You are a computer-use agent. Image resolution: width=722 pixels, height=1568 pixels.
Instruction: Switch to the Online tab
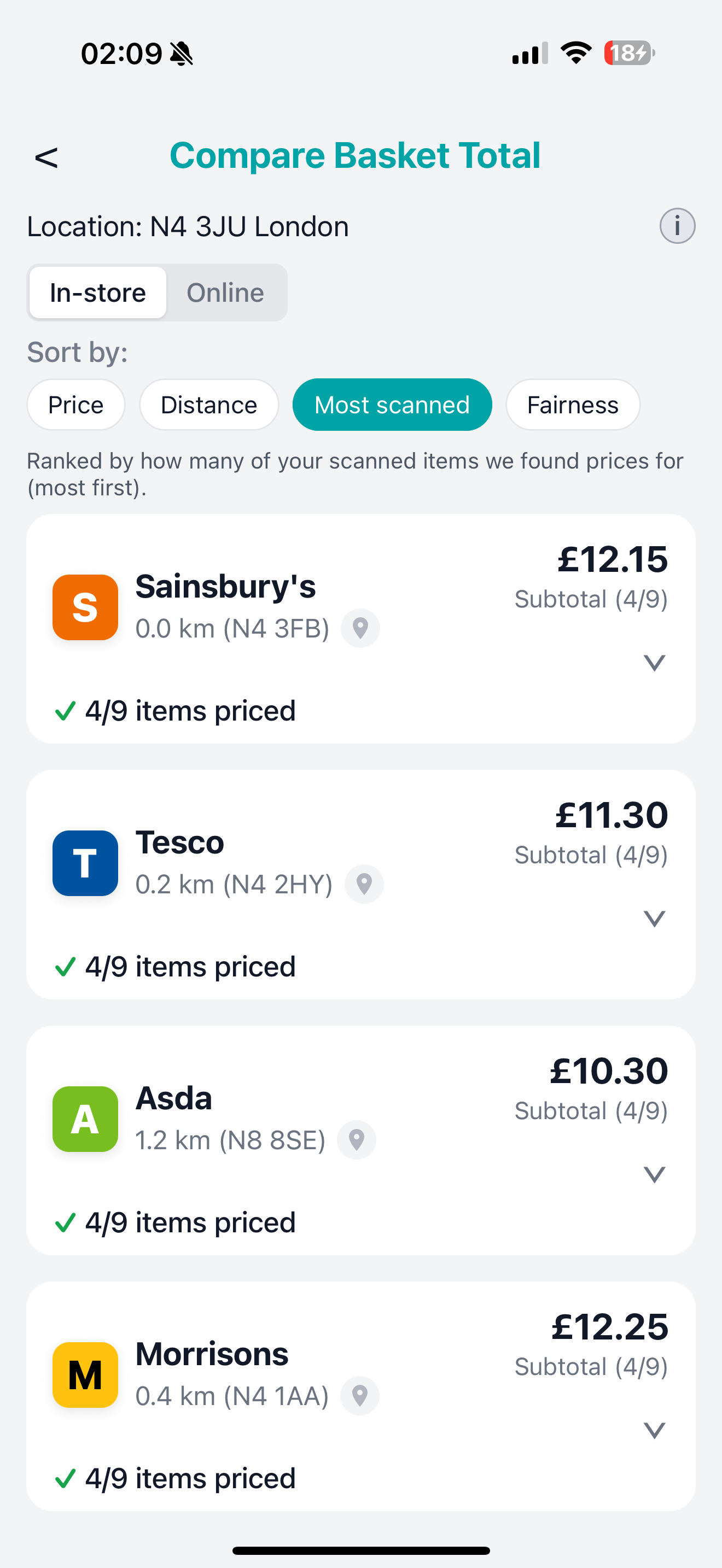[225, 292]
